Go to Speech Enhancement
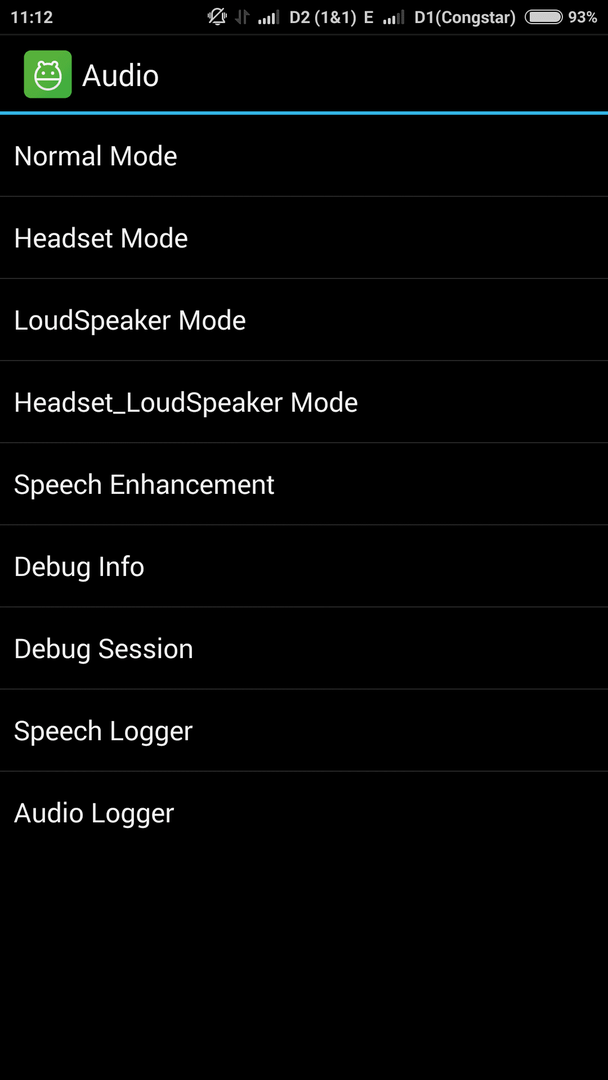Viewport: 608px width, 1080px height. pos(304,484)
